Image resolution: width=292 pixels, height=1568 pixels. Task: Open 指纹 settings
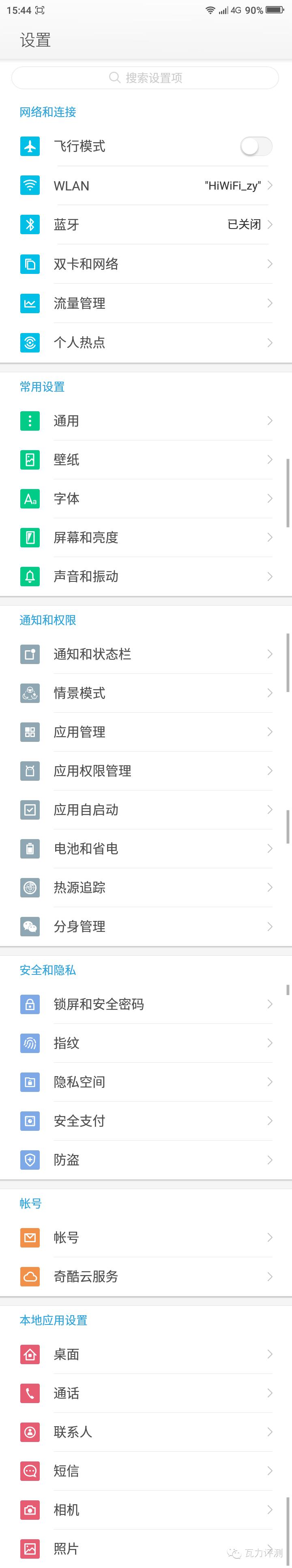click(146, 1043)
